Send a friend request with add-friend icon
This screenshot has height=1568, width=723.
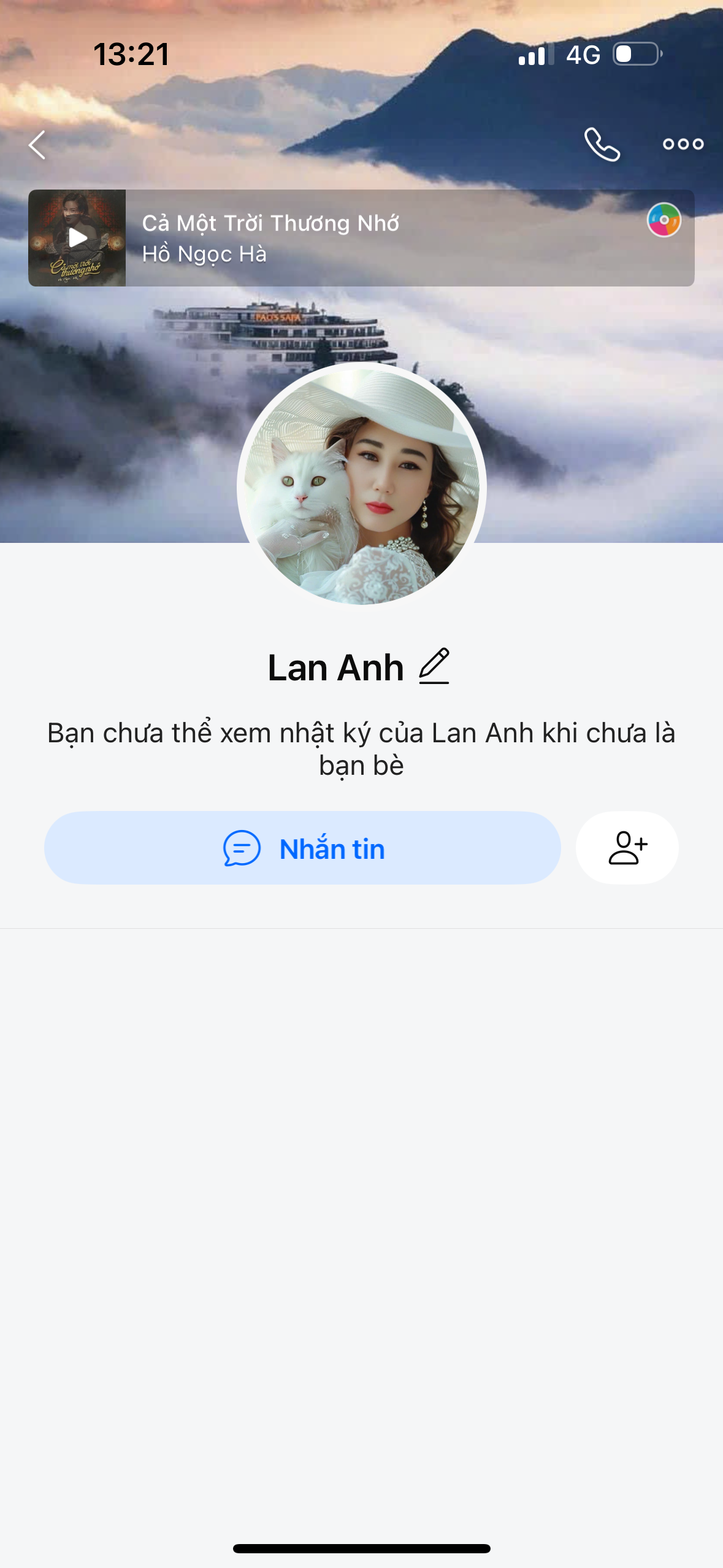pos(627,848)
